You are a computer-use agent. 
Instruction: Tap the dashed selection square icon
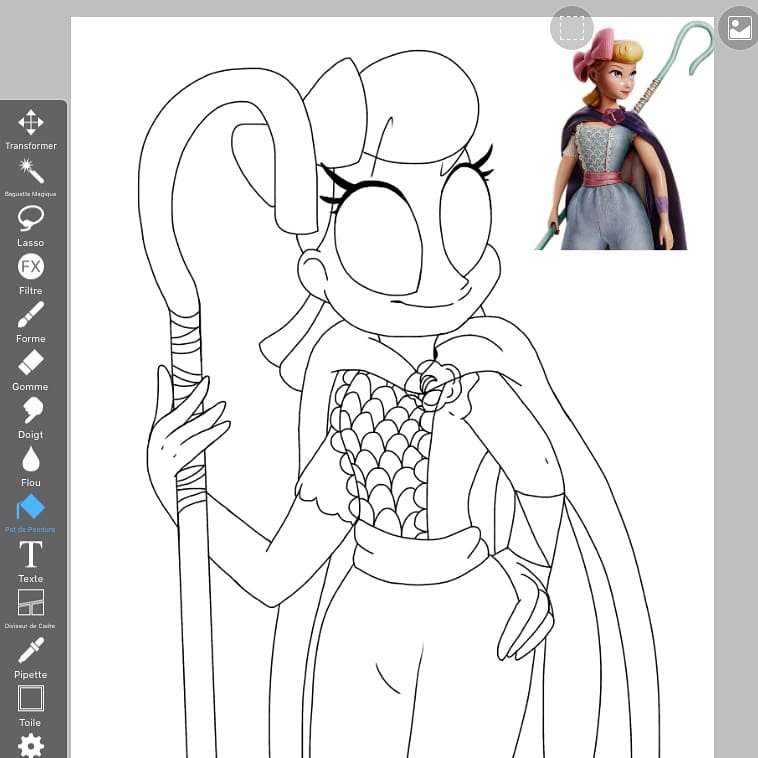pyautogui.click(x=572, y=28)
